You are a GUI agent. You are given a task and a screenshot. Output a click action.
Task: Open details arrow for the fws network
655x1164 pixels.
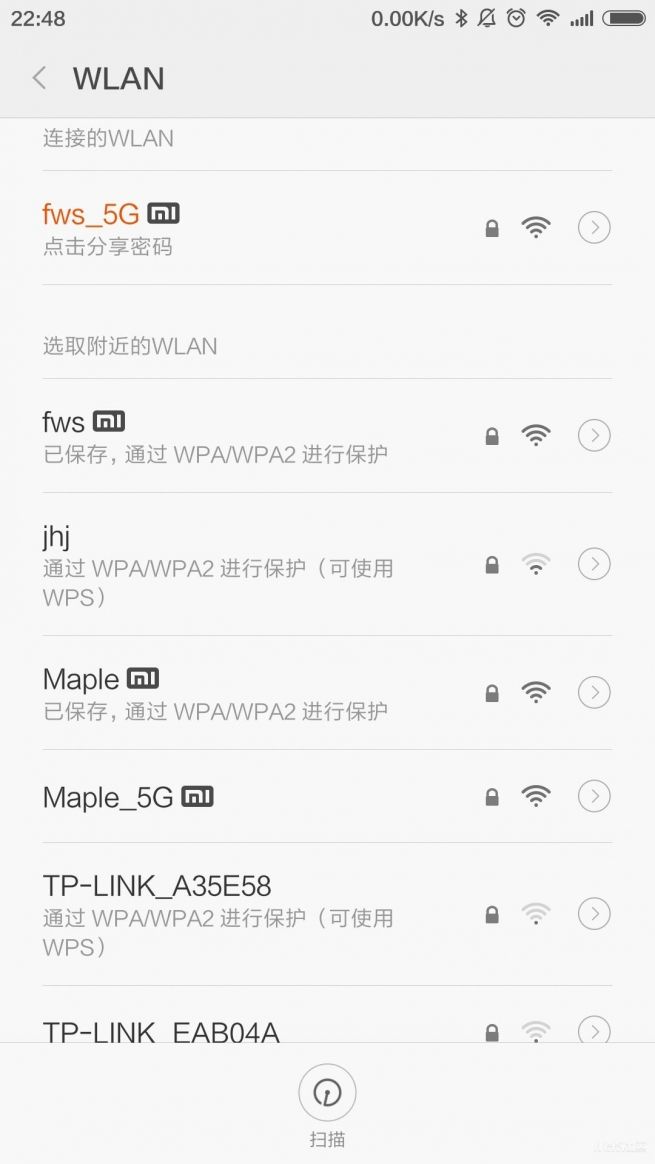click(594, 436)
